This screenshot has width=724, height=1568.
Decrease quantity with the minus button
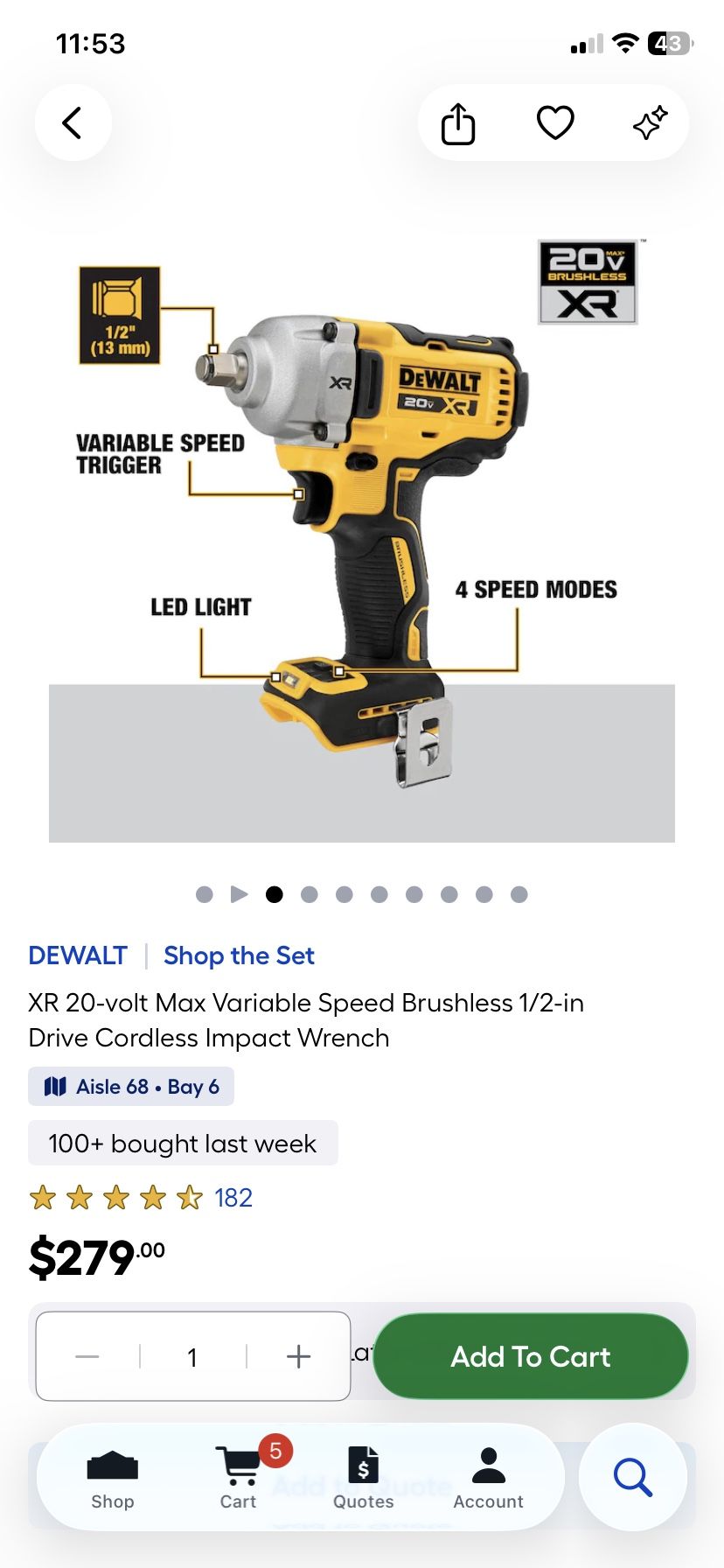87,1355
